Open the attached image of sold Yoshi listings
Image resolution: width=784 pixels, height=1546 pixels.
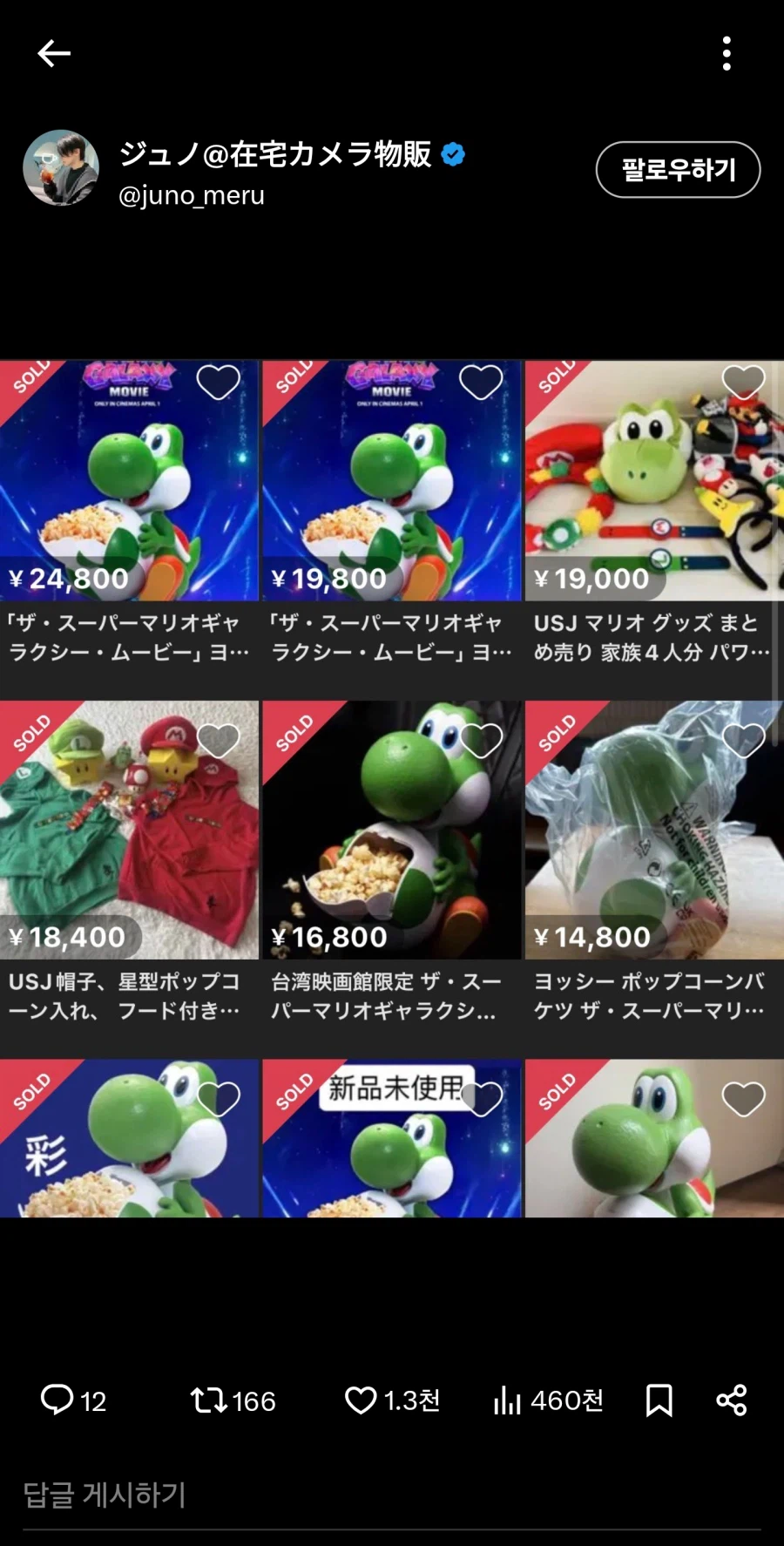(392, 788)
